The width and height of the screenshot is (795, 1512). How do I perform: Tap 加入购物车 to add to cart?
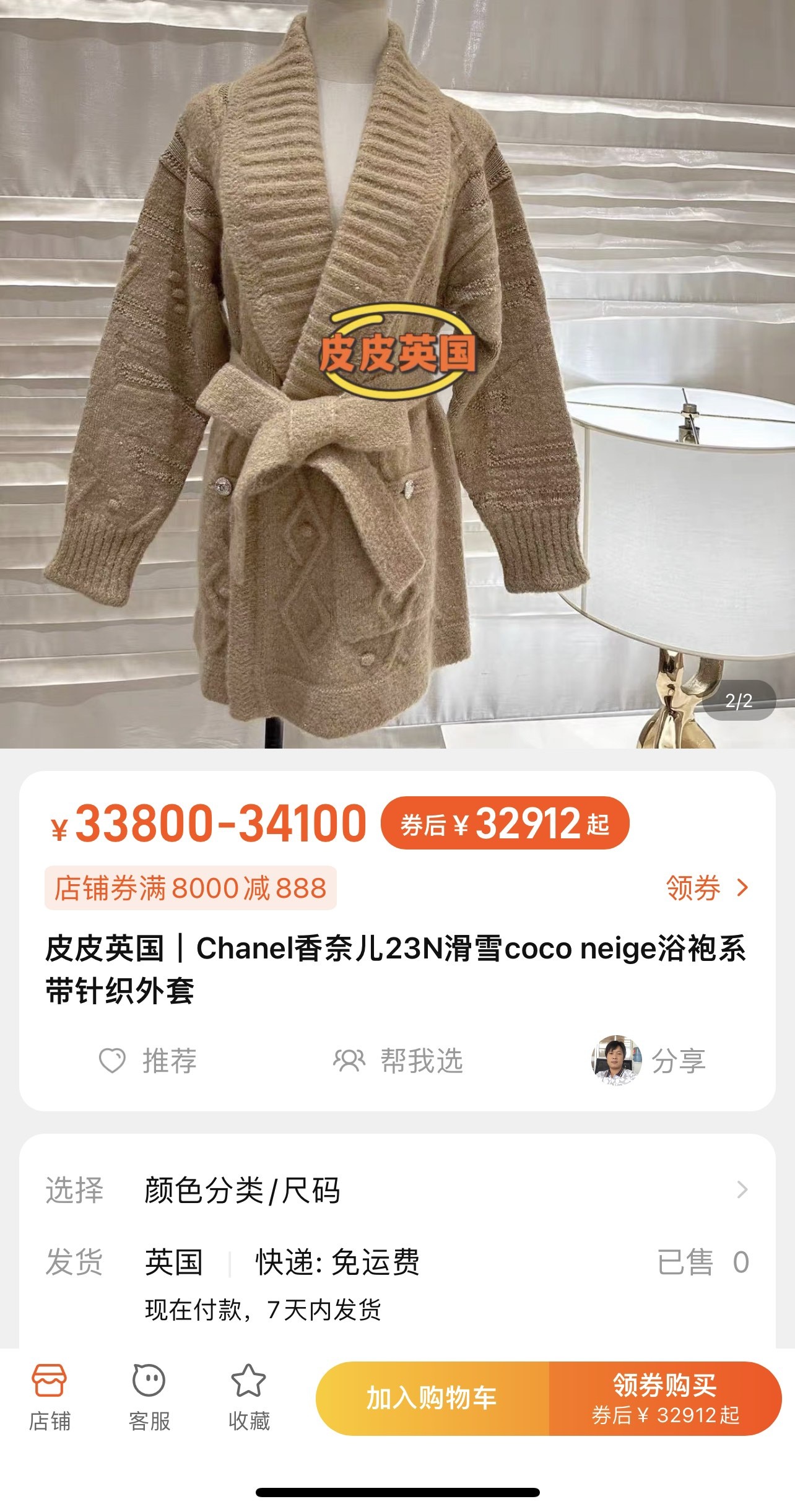pyautogui.click(x=432, y=1398)
